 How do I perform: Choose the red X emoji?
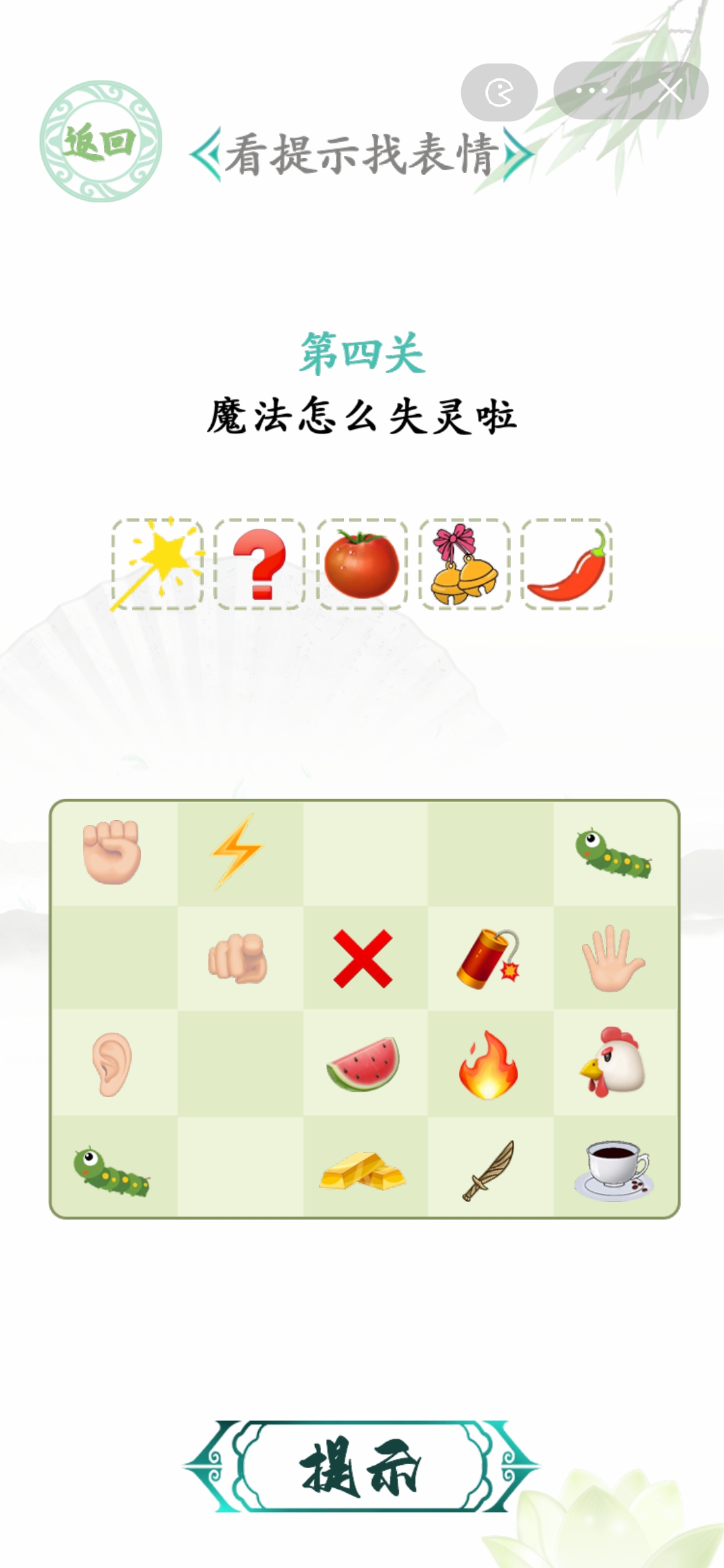click(x=363, y=958)
